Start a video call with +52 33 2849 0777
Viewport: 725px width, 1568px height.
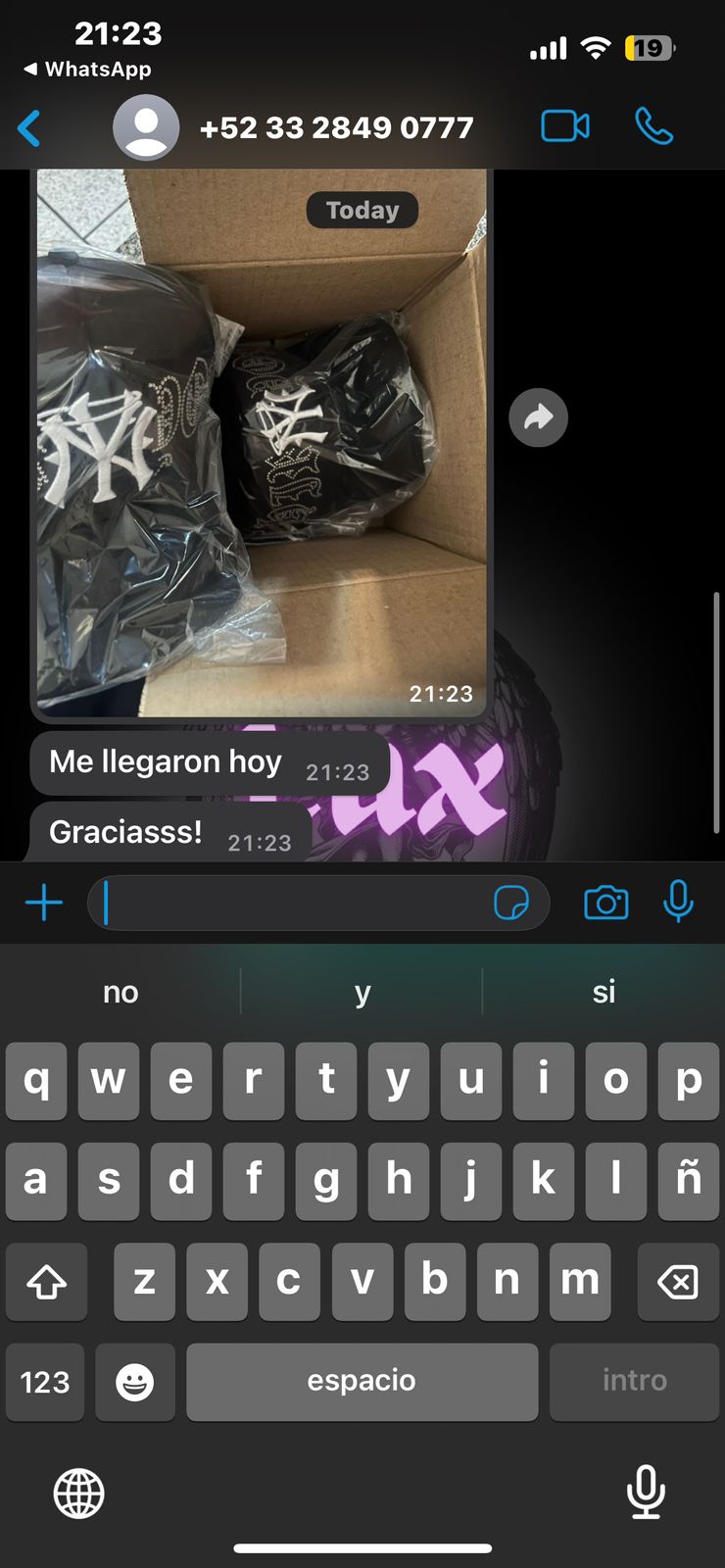click(565, 126)
